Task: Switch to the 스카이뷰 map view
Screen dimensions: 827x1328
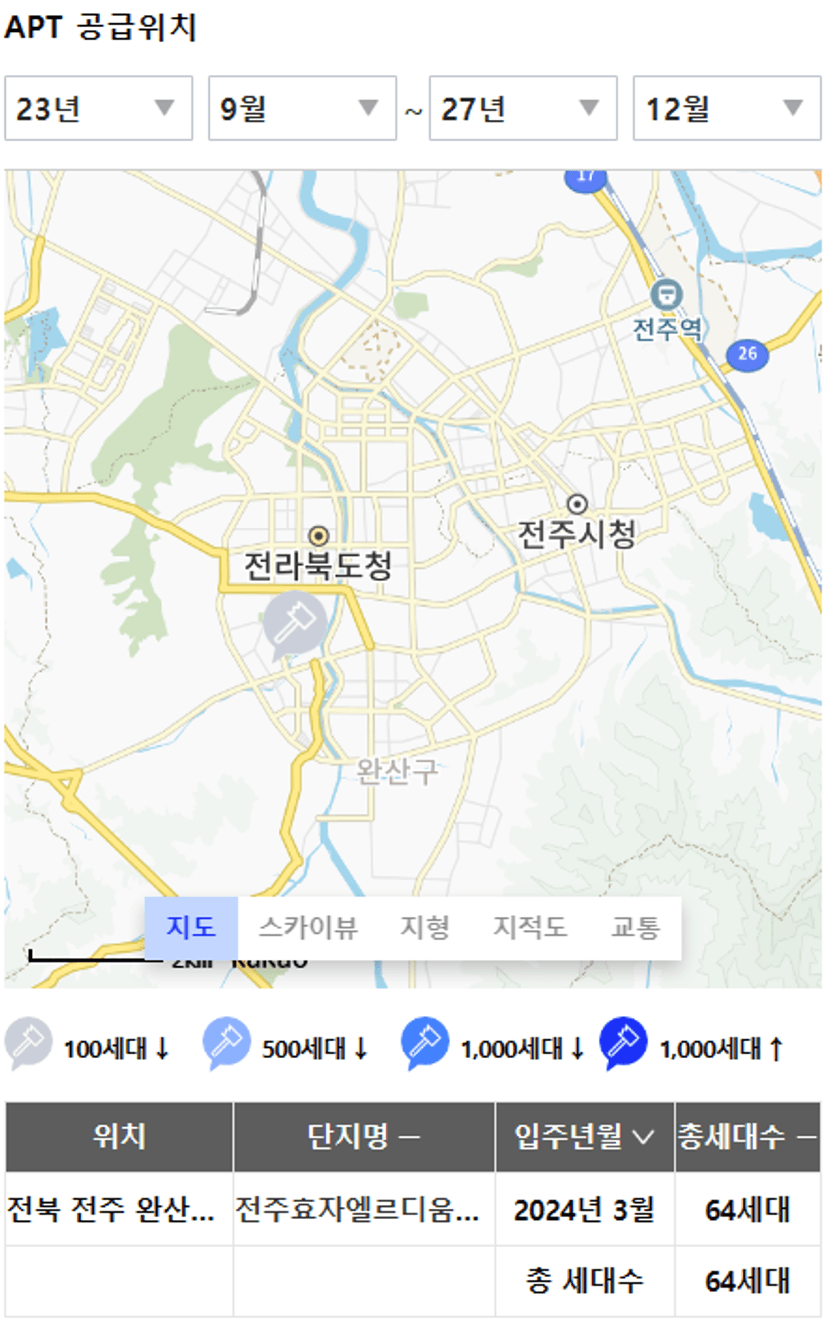Action: click(x=307, y=927)
